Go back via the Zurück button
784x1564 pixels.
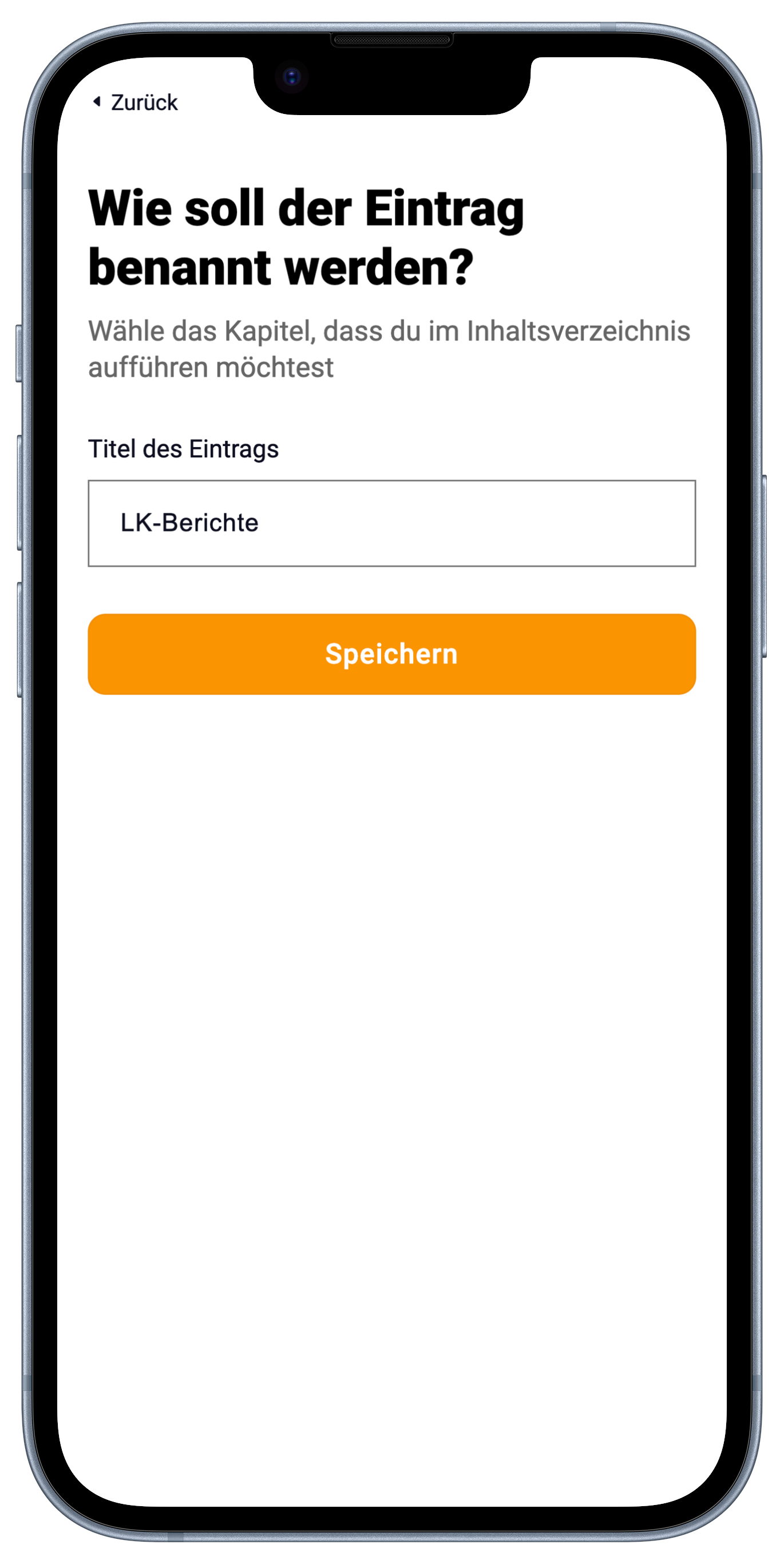[x=136, y=102]
